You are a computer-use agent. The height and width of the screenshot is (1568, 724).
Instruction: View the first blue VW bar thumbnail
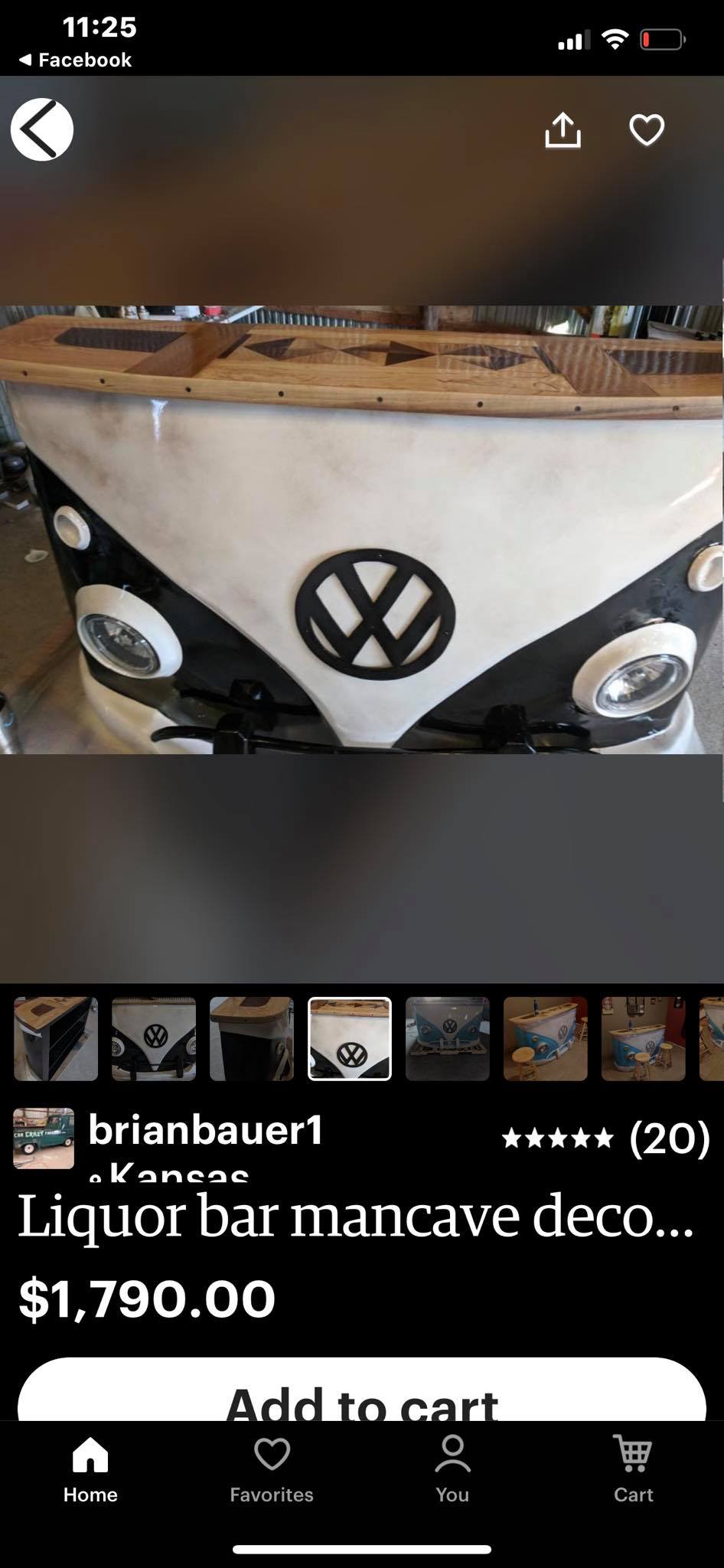[x=448, y=1039]
